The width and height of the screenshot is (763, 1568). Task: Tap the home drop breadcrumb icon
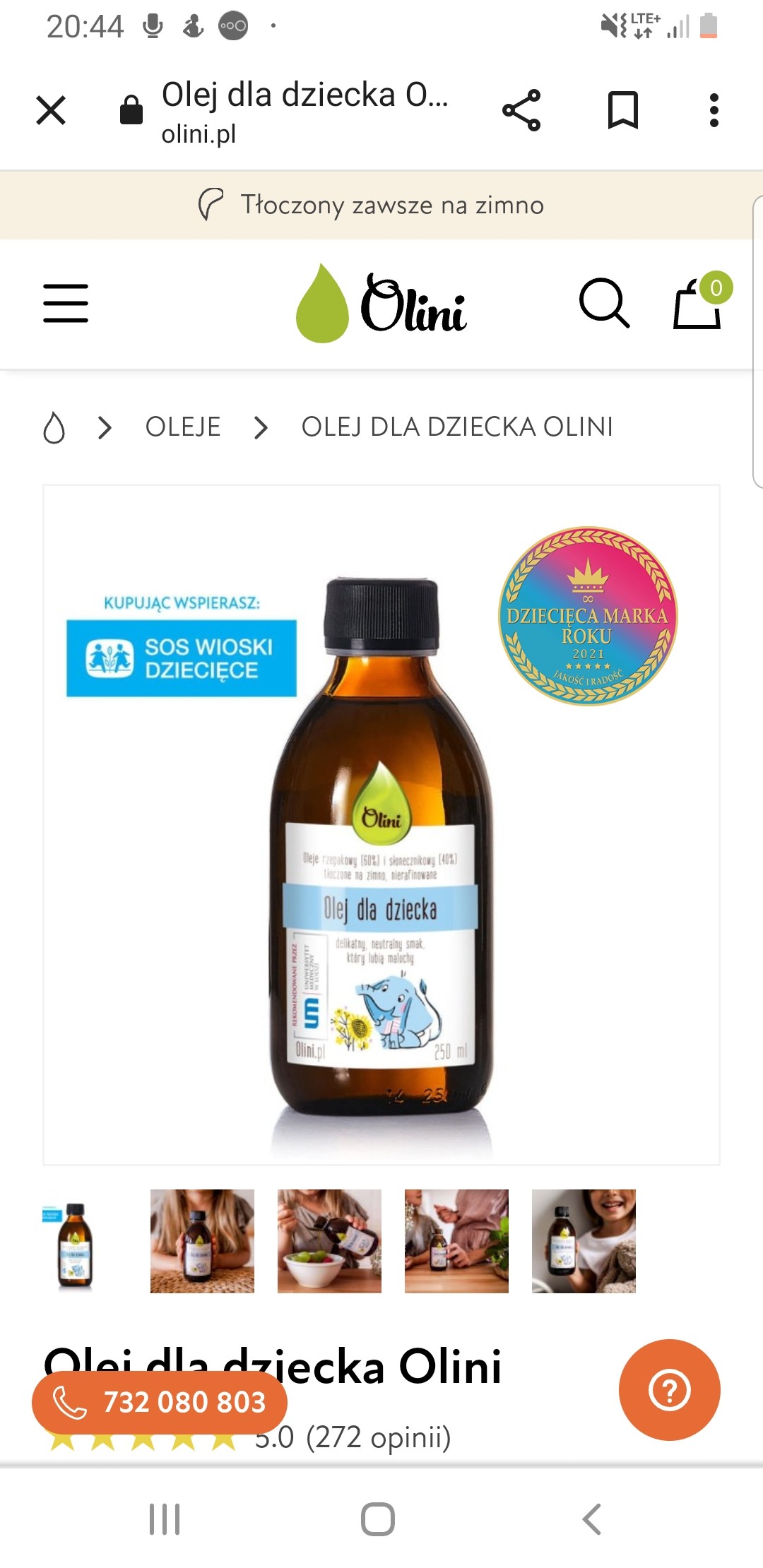click(54, 427)
